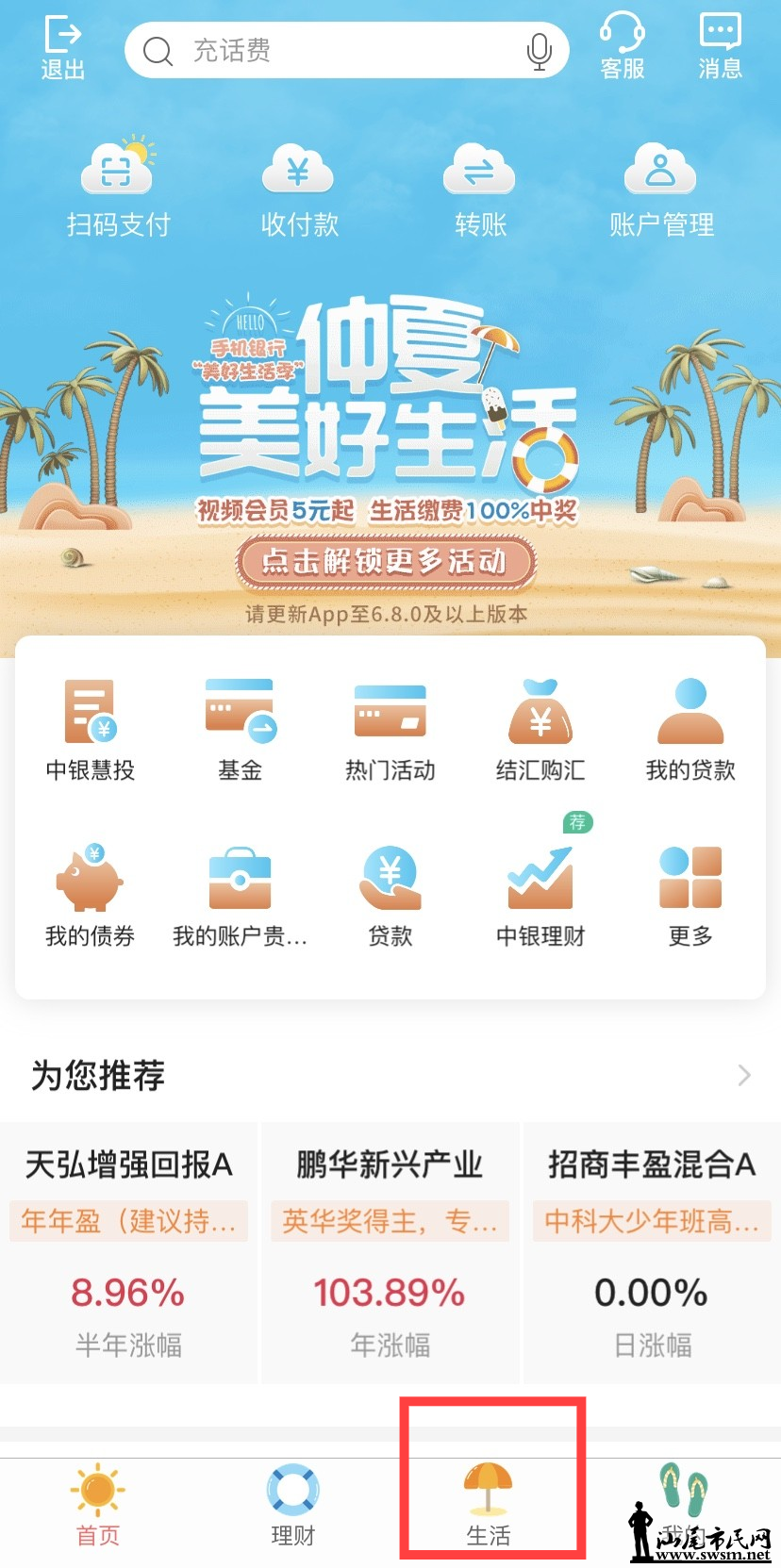Viewport: 781px width, 1568px height.
Task: Open 基金 funds
Action: coord(240,730)
